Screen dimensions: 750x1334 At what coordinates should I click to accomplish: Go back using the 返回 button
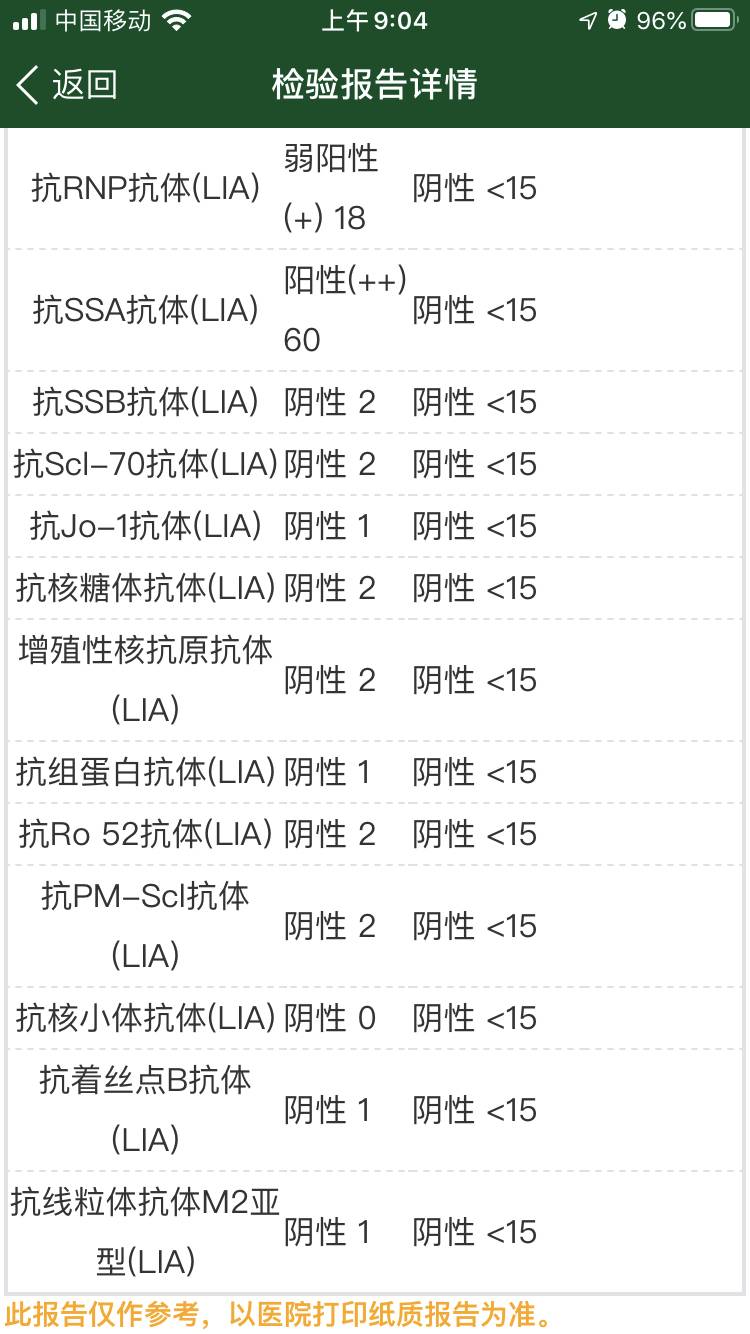pyautogui.click(x=67, y=85)
